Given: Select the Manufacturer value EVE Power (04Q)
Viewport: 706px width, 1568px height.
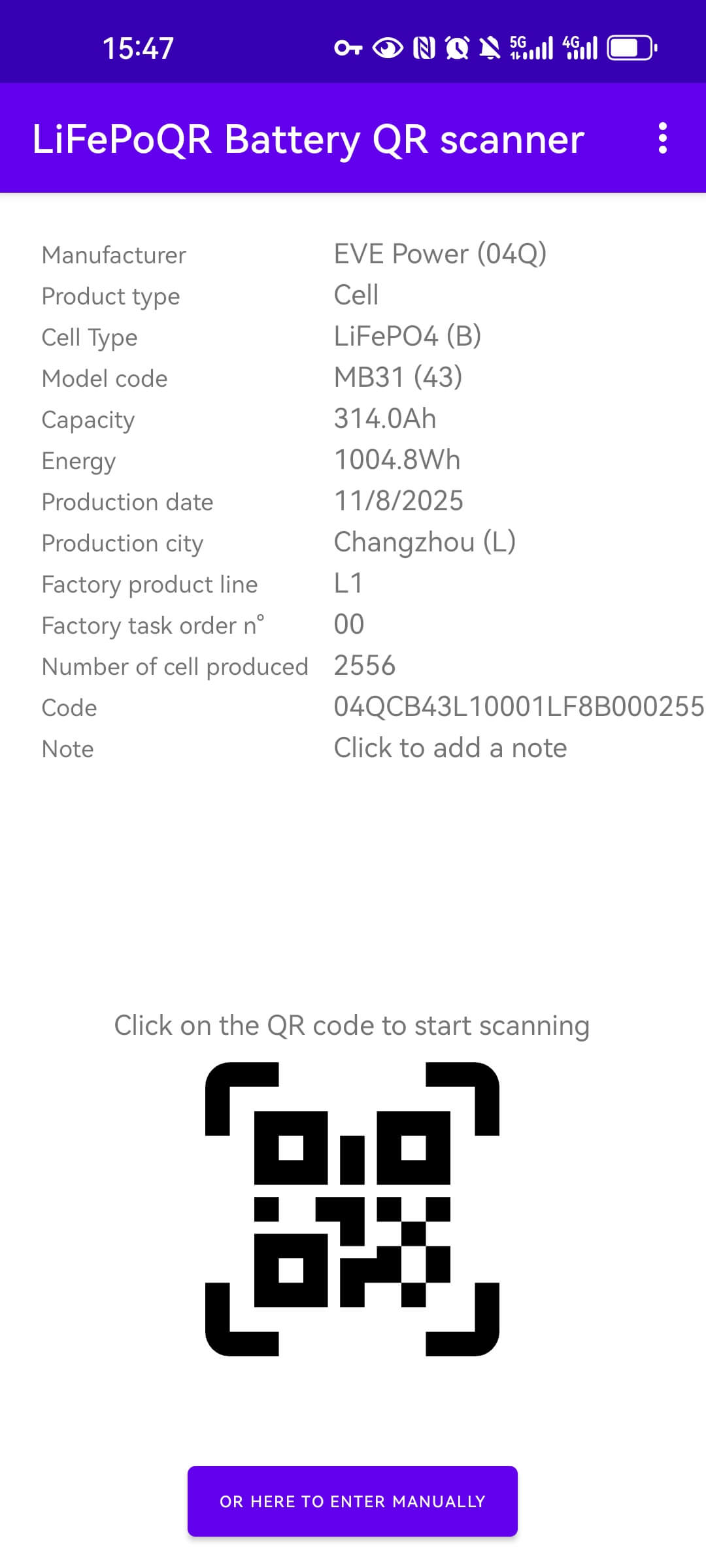Looking at the screenshot, I should point(440,254).
